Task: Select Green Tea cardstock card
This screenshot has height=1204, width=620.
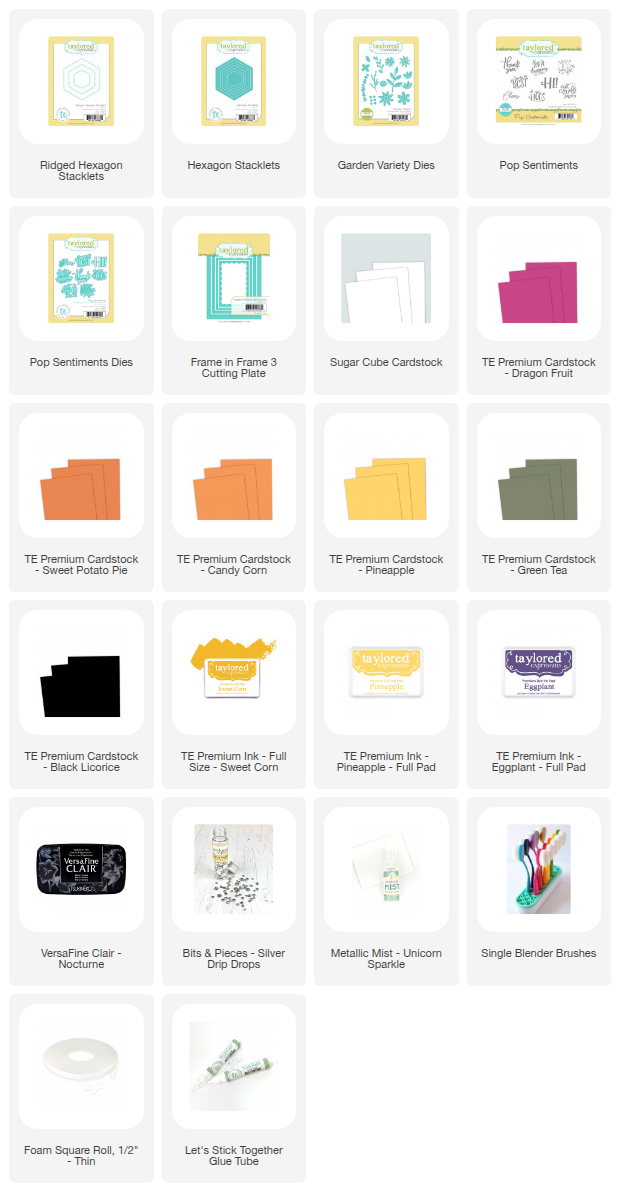Action: click(x=538, y=477)
